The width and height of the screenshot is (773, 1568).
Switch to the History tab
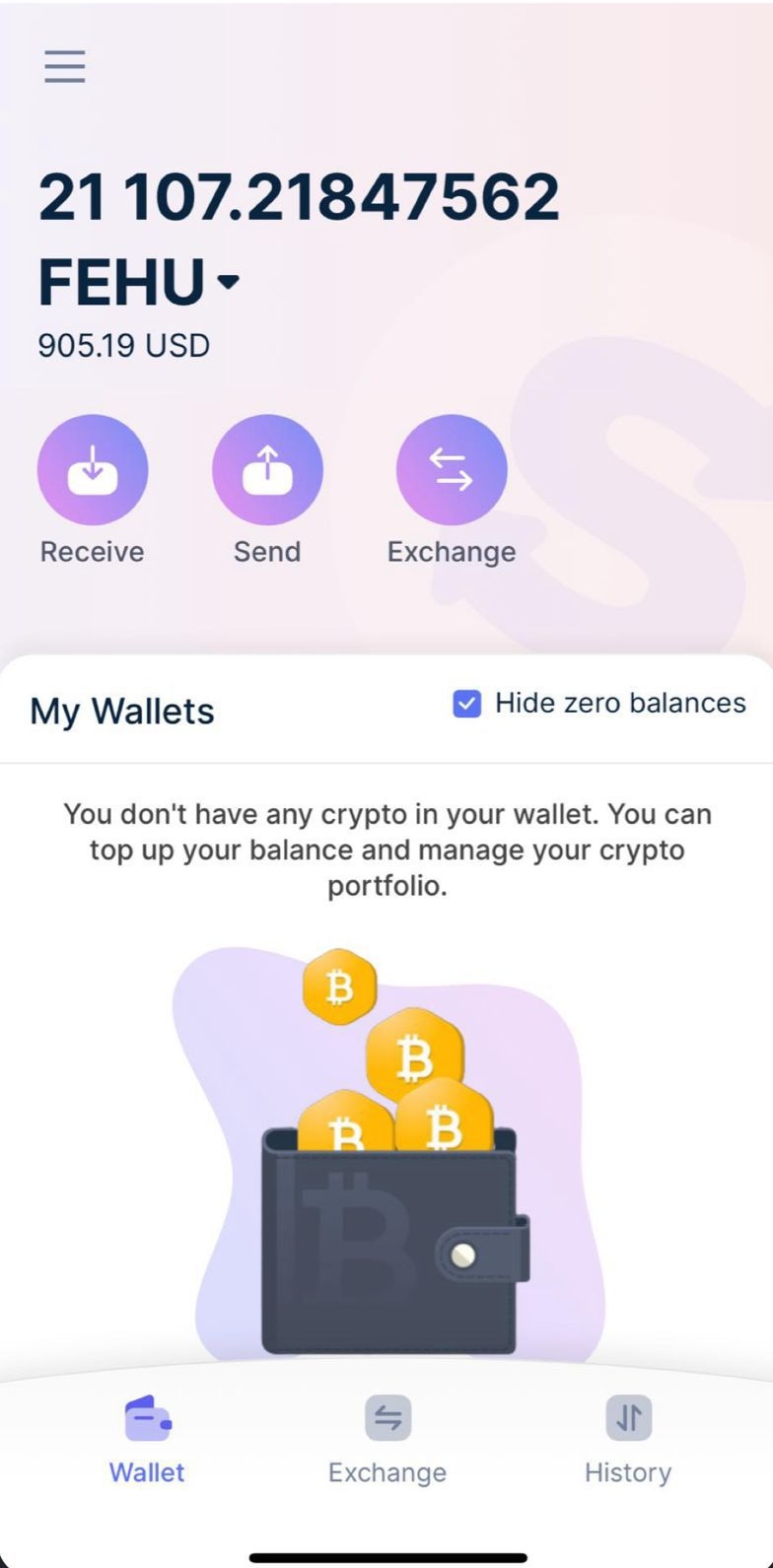point(628,1439)
